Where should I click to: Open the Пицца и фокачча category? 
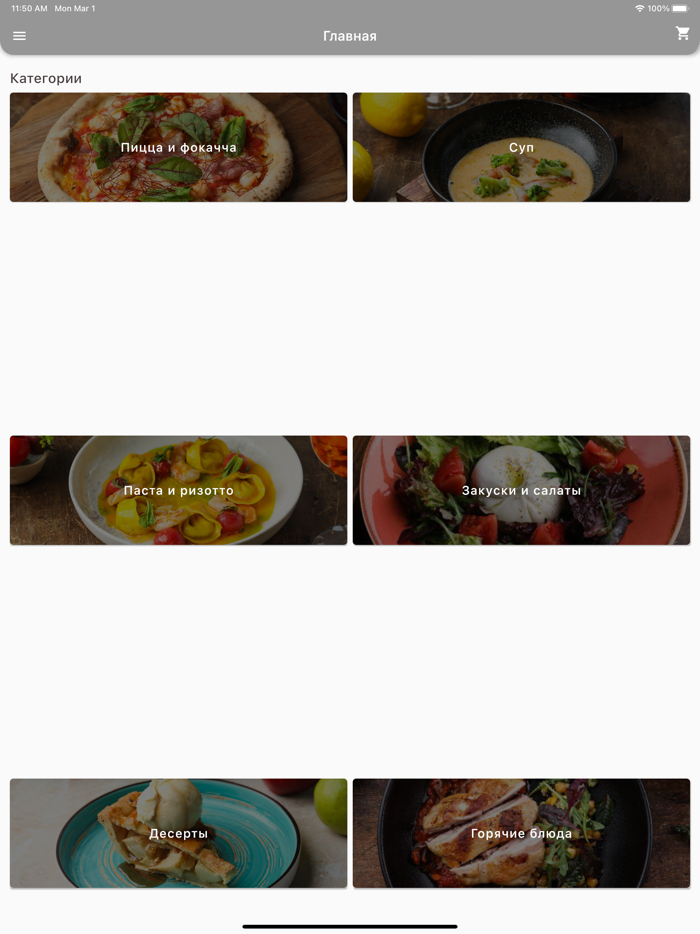click(x=178, y=148)
